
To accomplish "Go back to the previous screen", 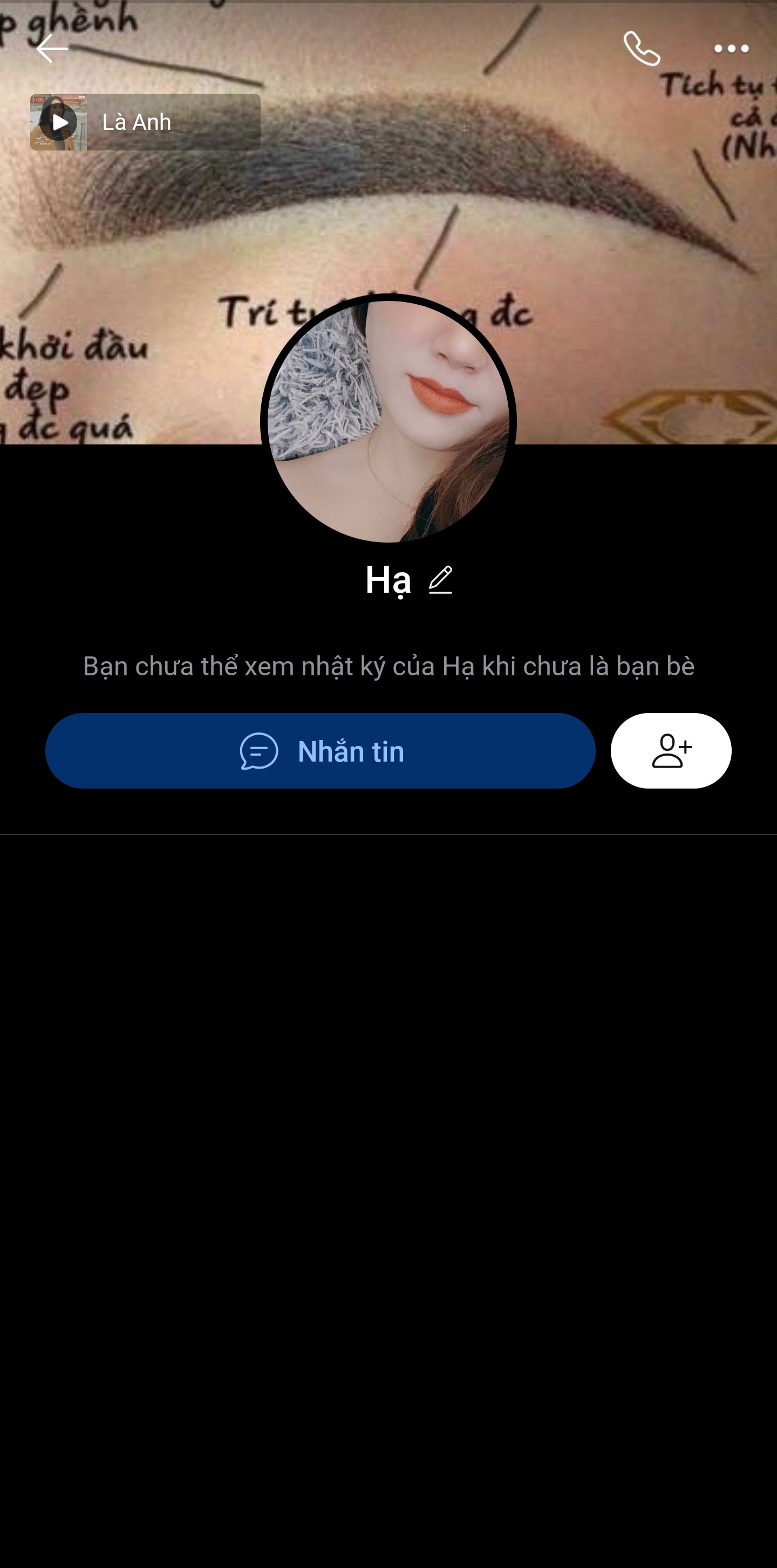I will pos(52,49).
